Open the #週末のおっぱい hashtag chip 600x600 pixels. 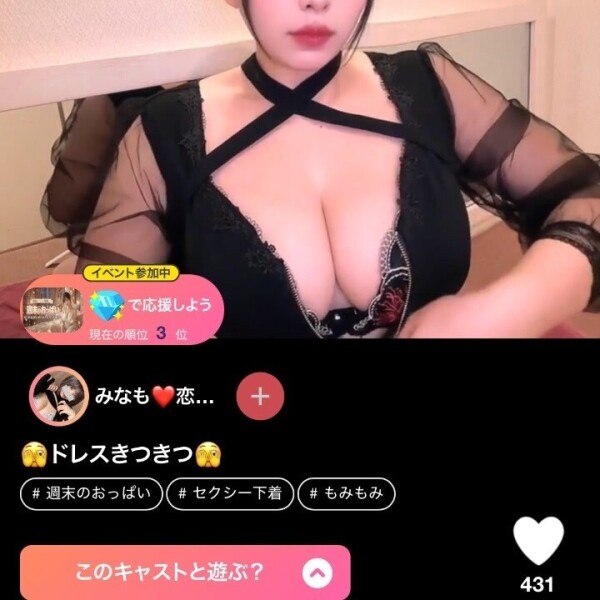pyautogui.click(x=91, y=494)
